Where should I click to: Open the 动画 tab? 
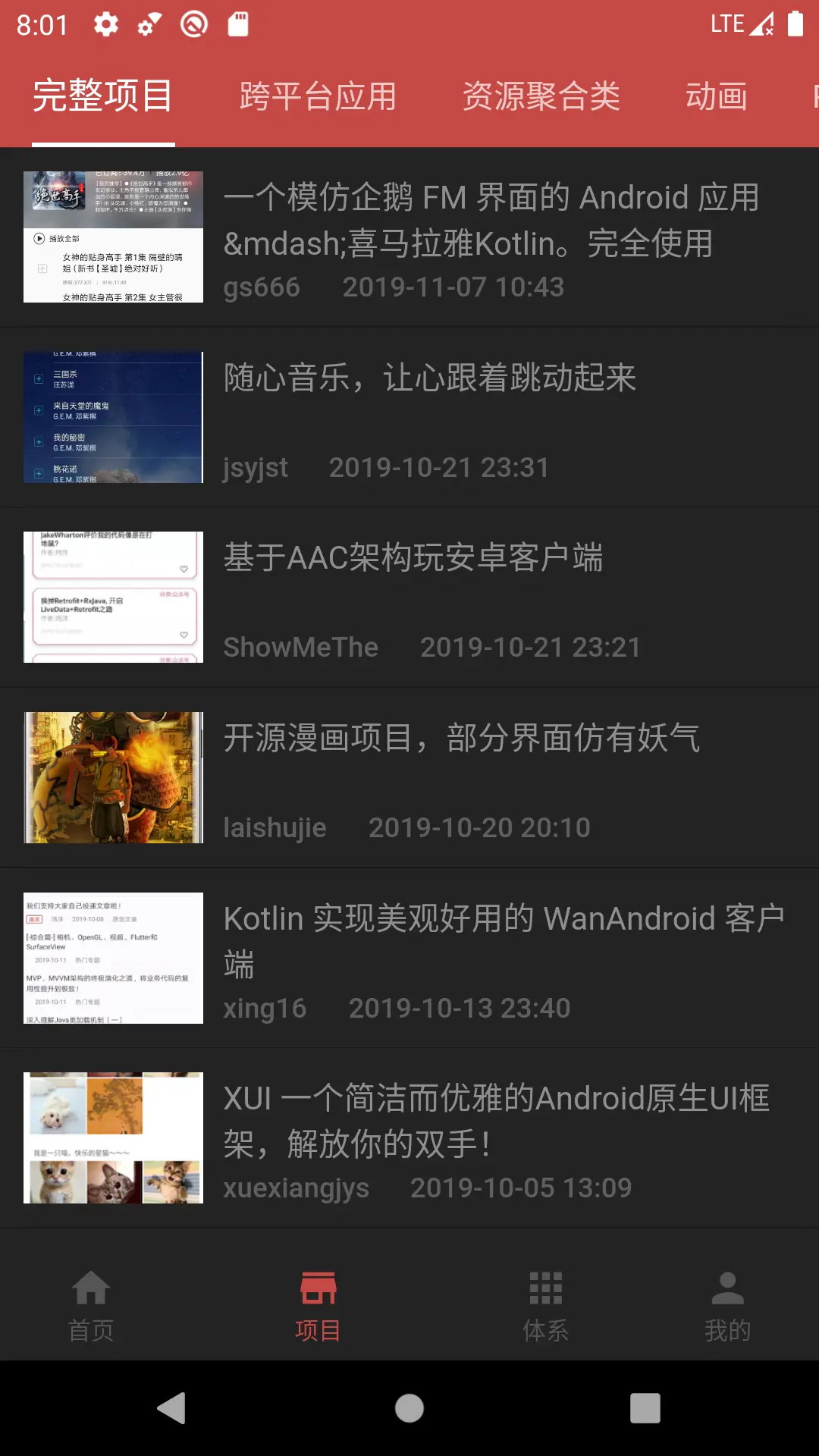(x=716, y=97)
